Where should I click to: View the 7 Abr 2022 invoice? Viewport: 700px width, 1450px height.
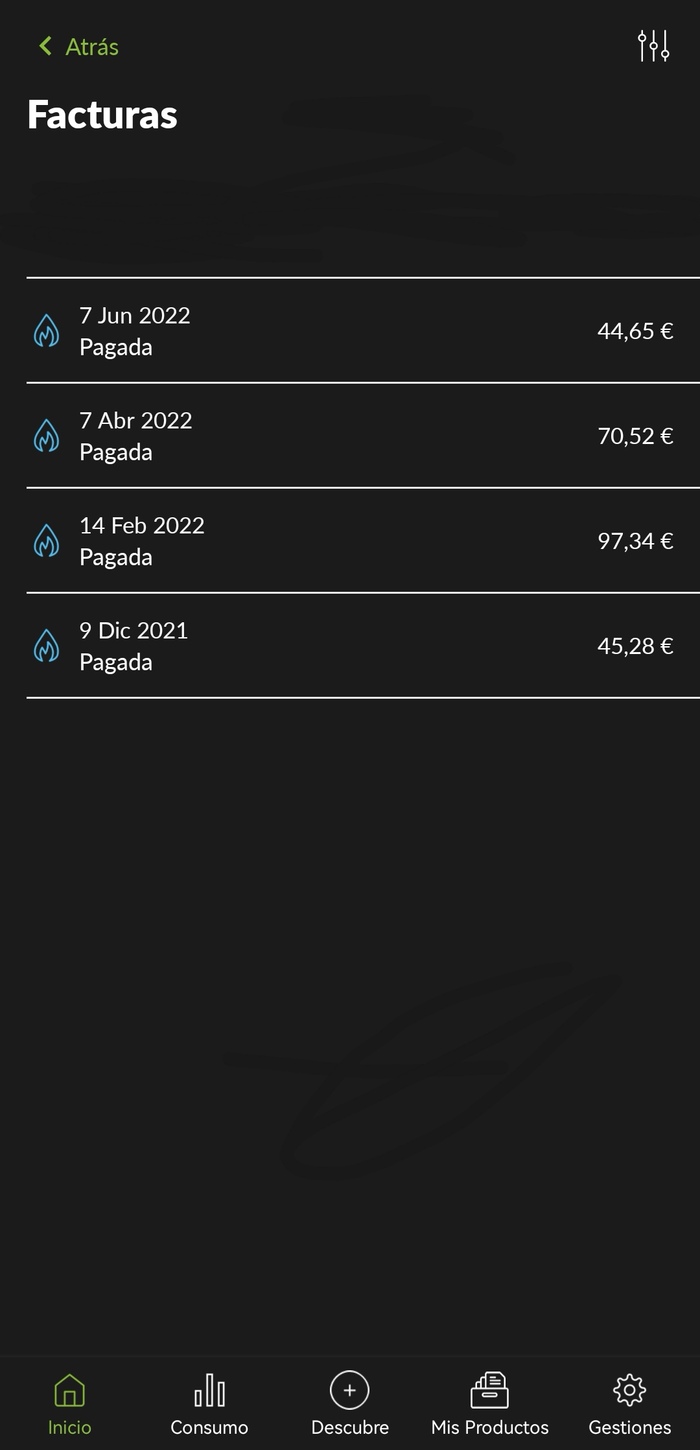click(x=350, y=436)
